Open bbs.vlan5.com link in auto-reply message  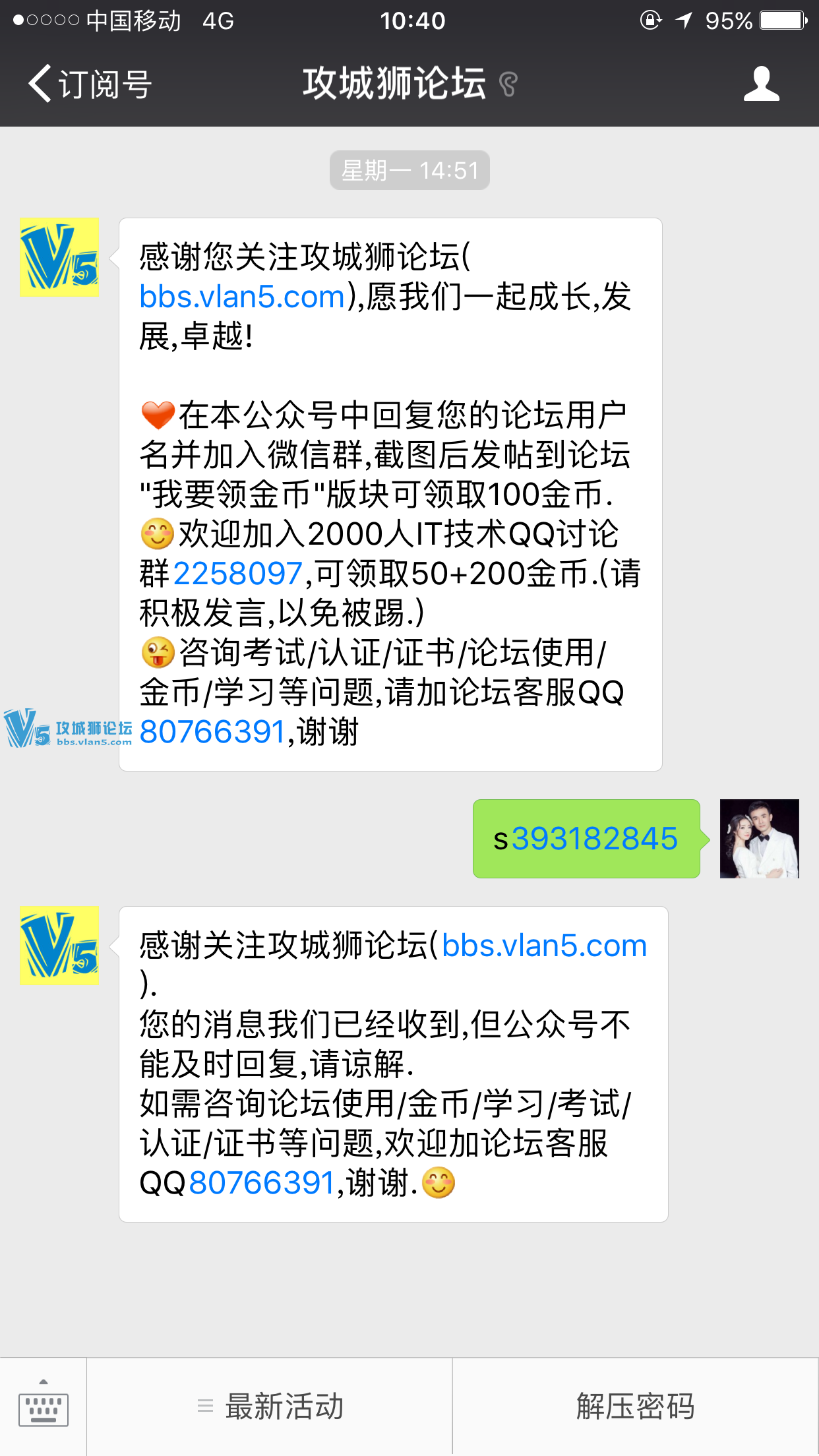coord(544,946)
